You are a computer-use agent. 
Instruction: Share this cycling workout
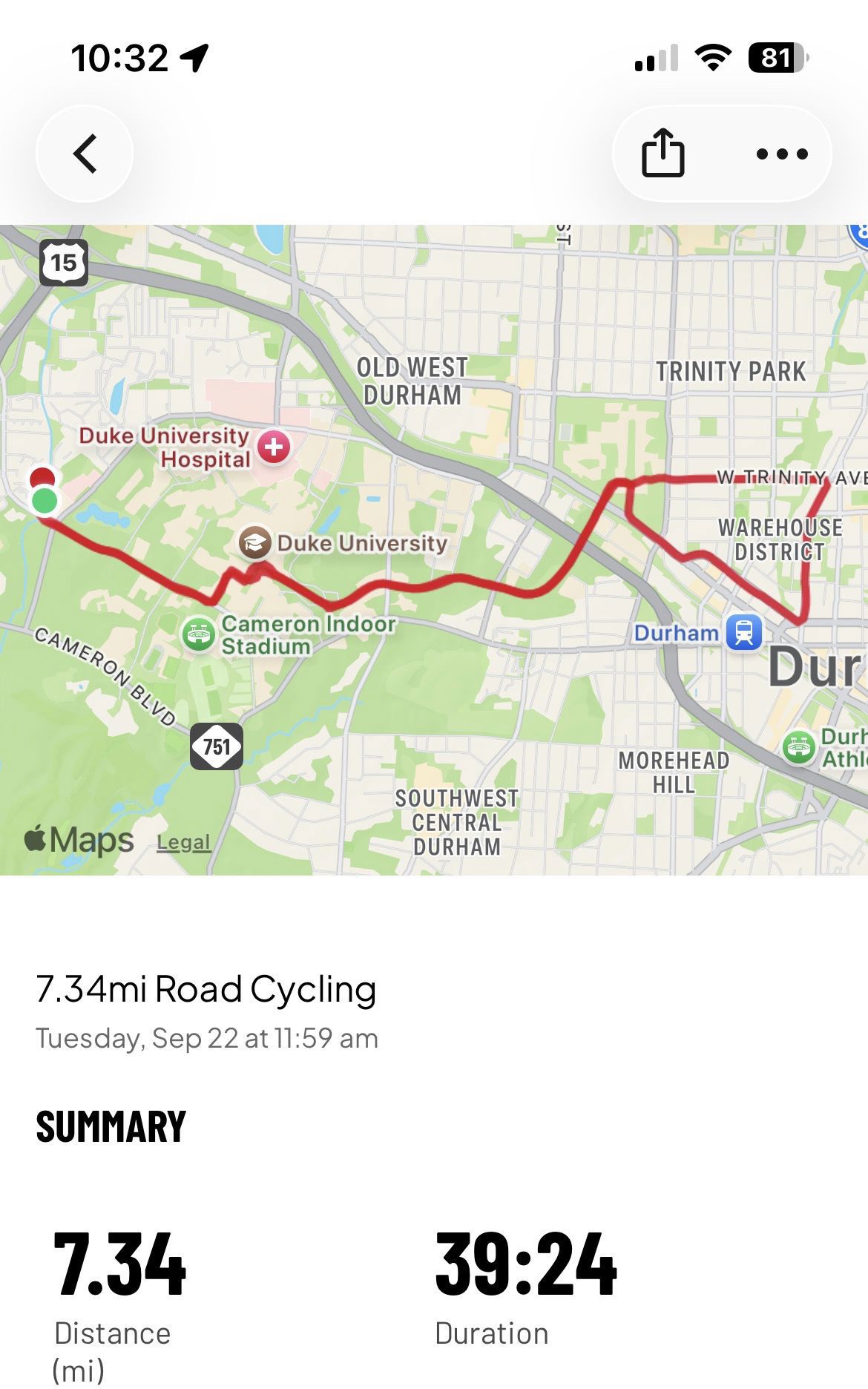pos(662,154)
